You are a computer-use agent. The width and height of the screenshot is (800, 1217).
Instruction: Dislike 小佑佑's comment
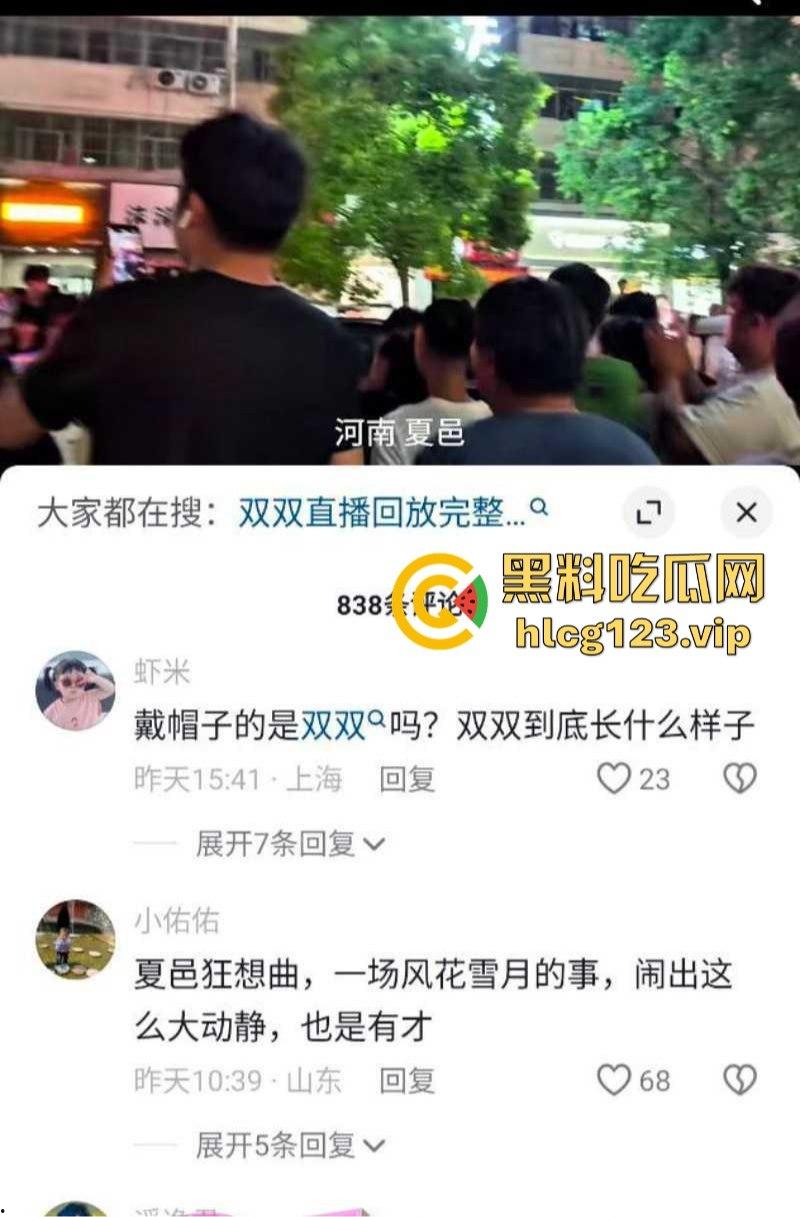(x=740, y=1080)
